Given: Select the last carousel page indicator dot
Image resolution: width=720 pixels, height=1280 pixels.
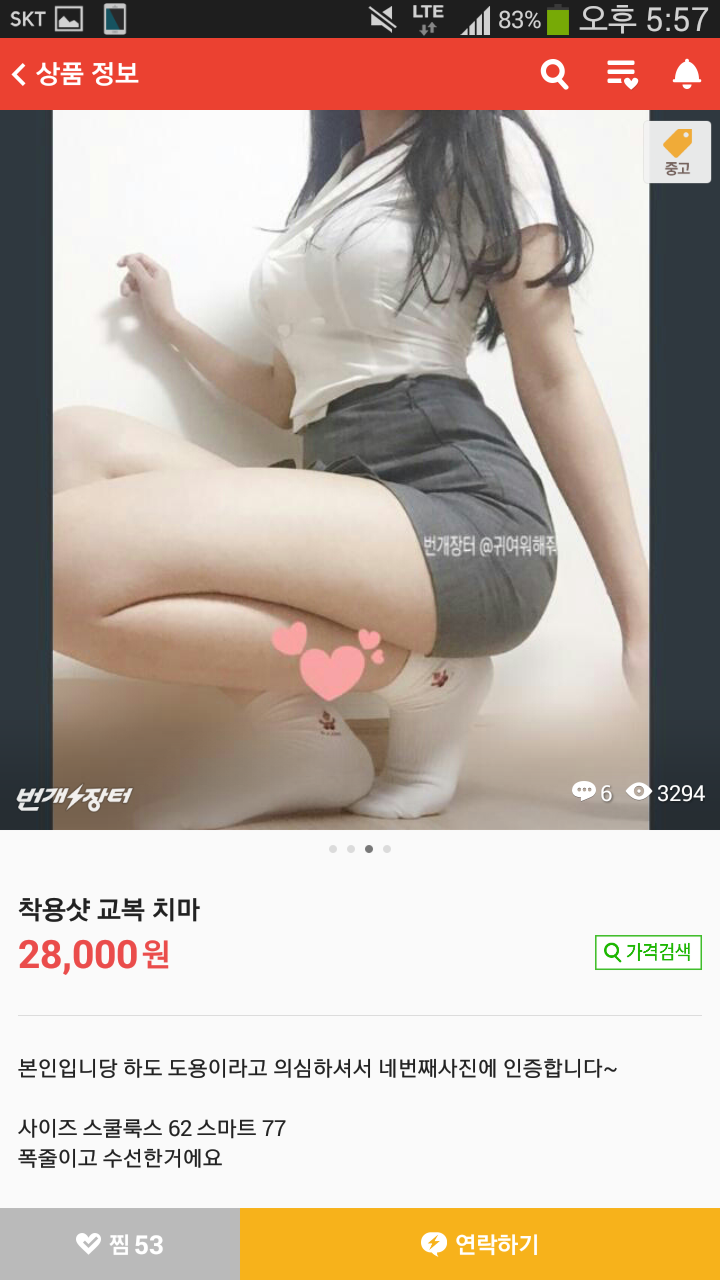Looking at the screenshot, I should [386, 849].
